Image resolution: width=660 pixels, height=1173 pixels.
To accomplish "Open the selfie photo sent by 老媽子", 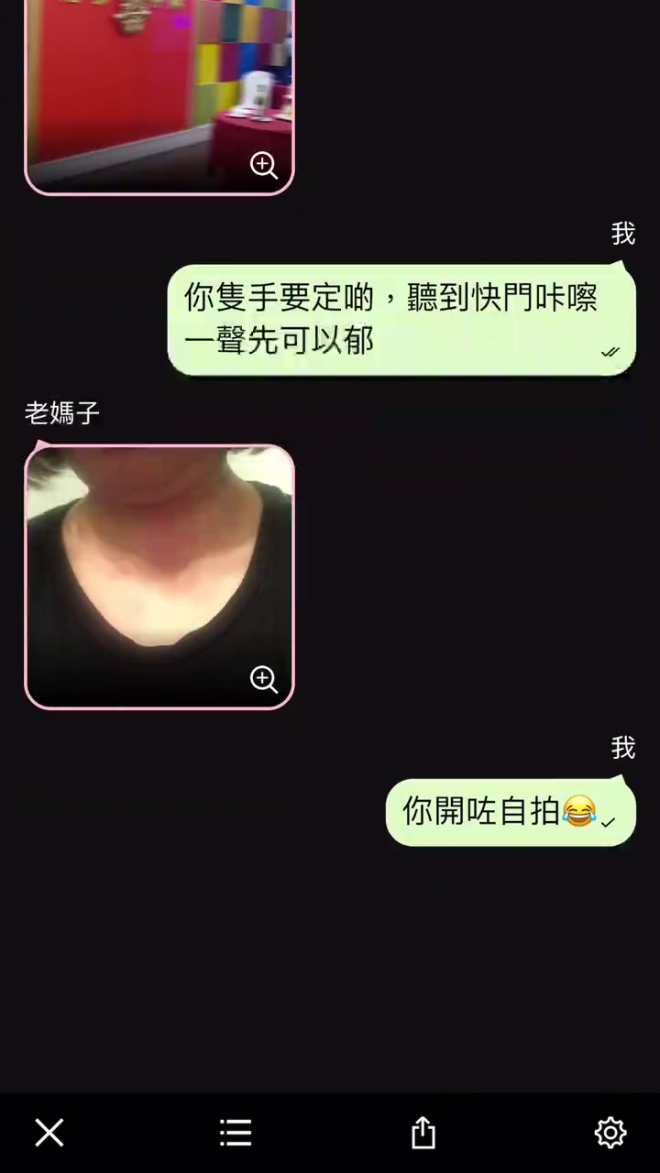I will pos(159,576).
